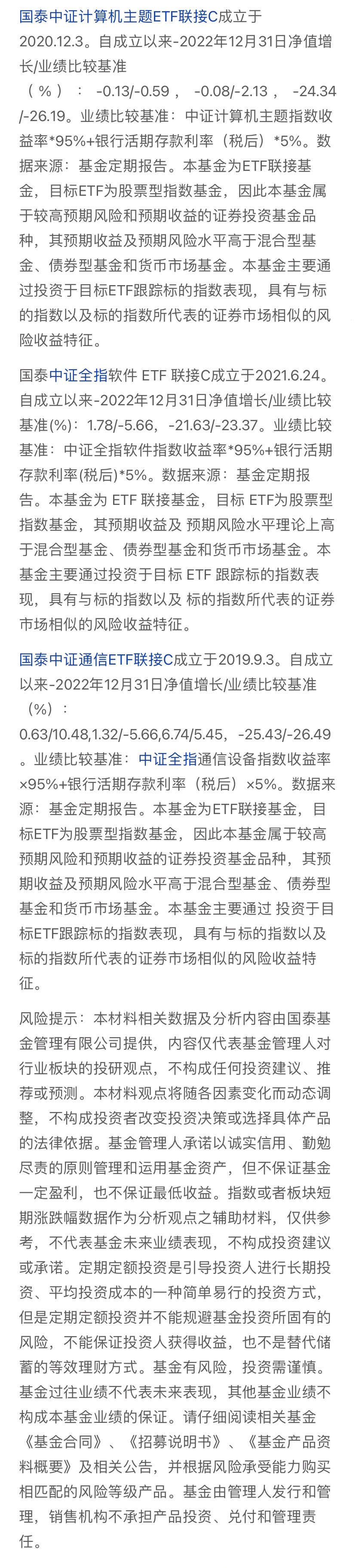Open the 中证全指 link before 通信设备指数收益率

pos(168,759)
